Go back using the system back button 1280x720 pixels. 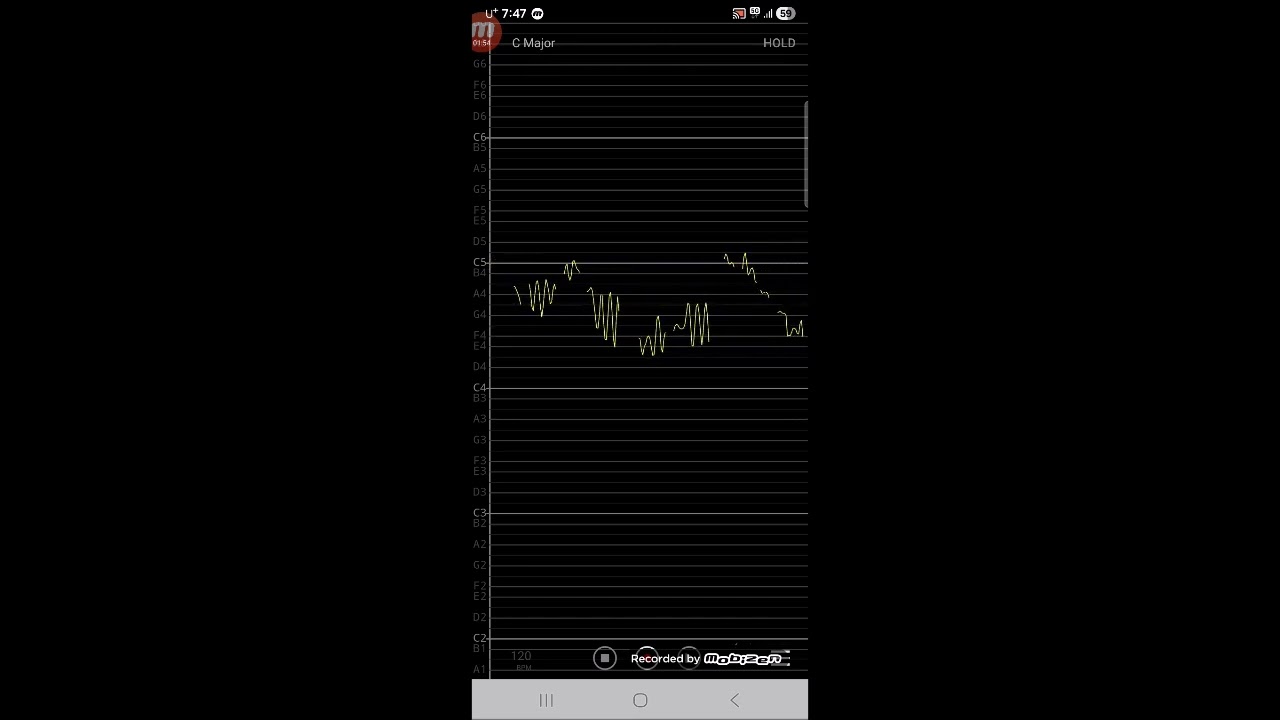(735, 700)
